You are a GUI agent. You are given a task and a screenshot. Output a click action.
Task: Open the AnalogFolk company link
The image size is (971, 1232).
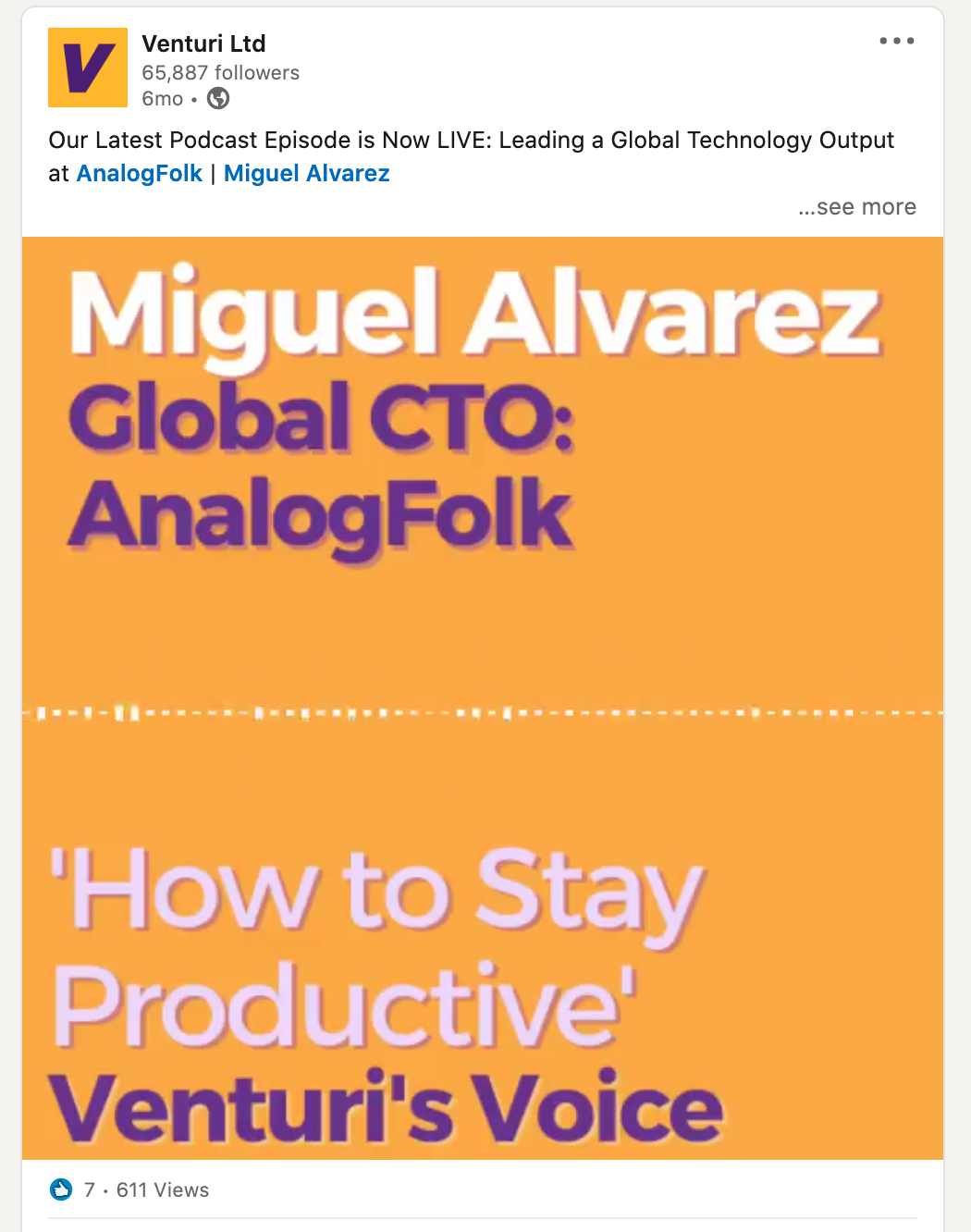pos(139,174)
